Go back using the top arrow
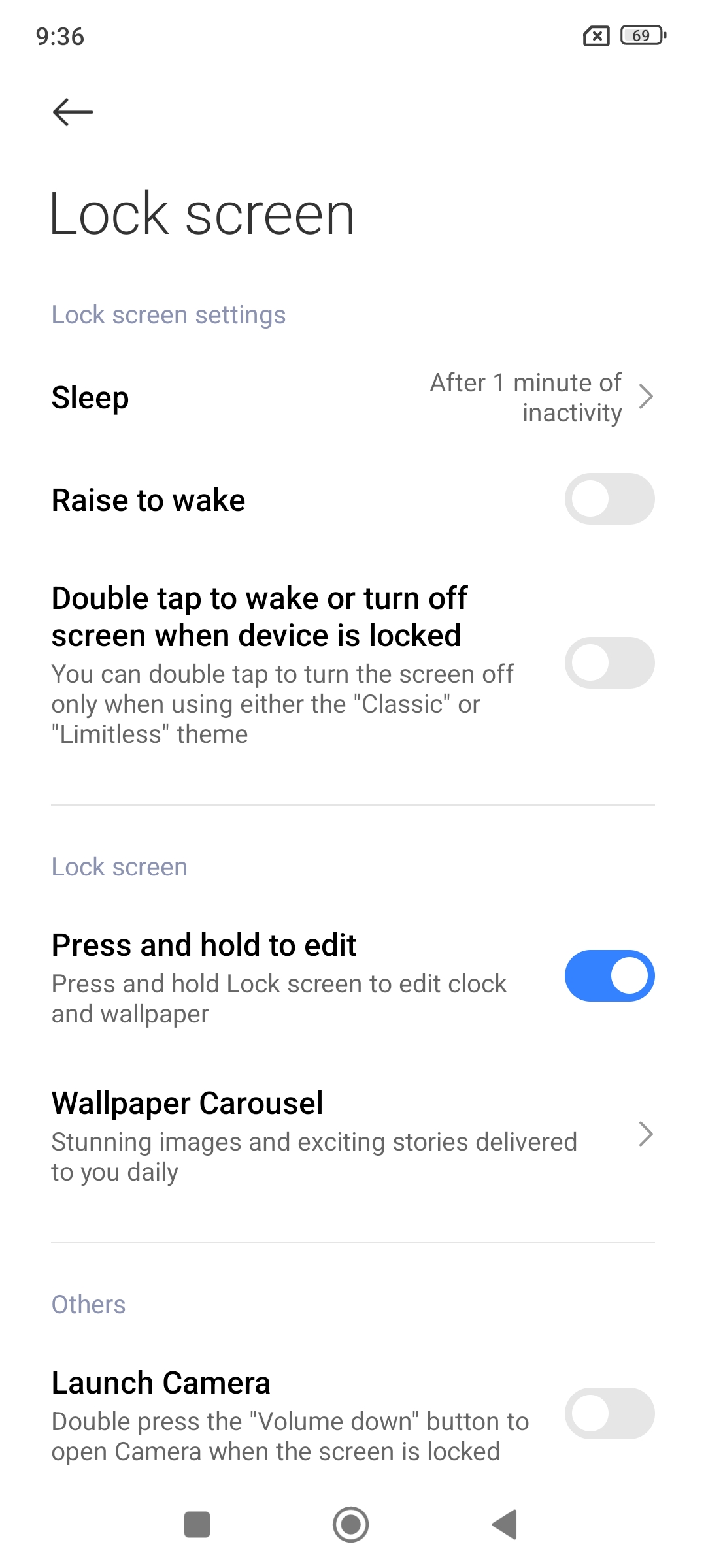This screenshot has width=706, height=1568. [x=73, y=112]
